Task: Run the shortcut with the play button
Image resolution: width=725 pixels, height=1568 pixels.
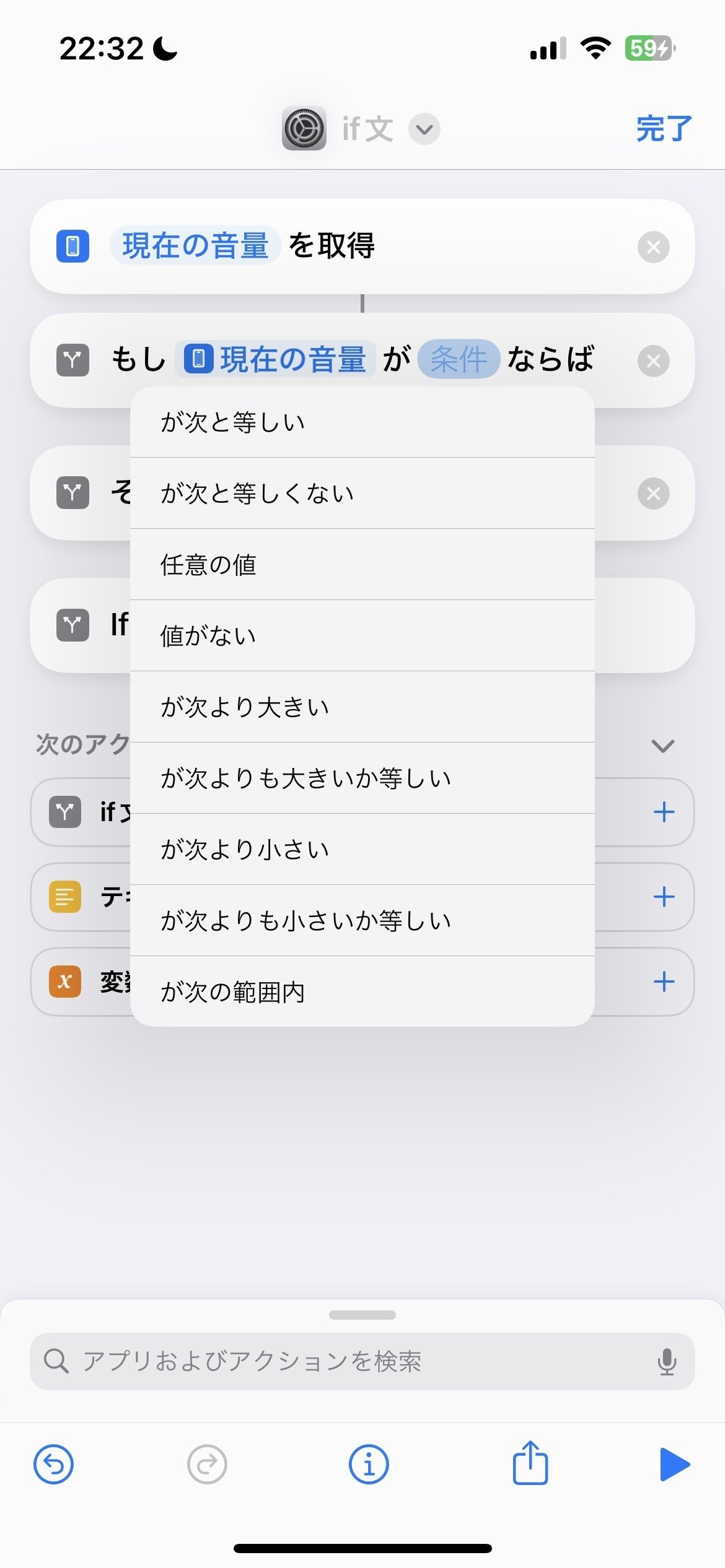Action: pyautogui.click(x=674, y=1465)
